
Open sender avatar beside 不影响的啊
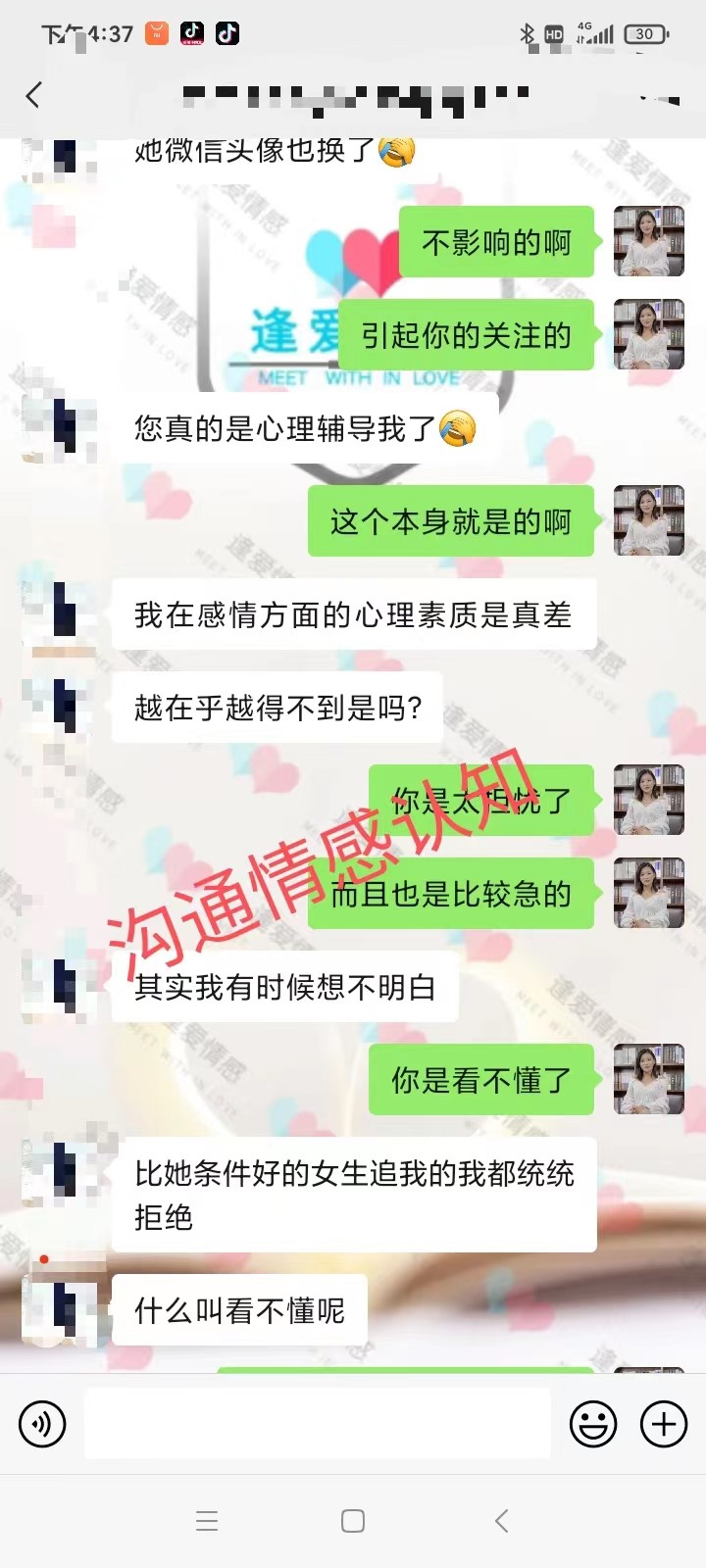point(648,242)
